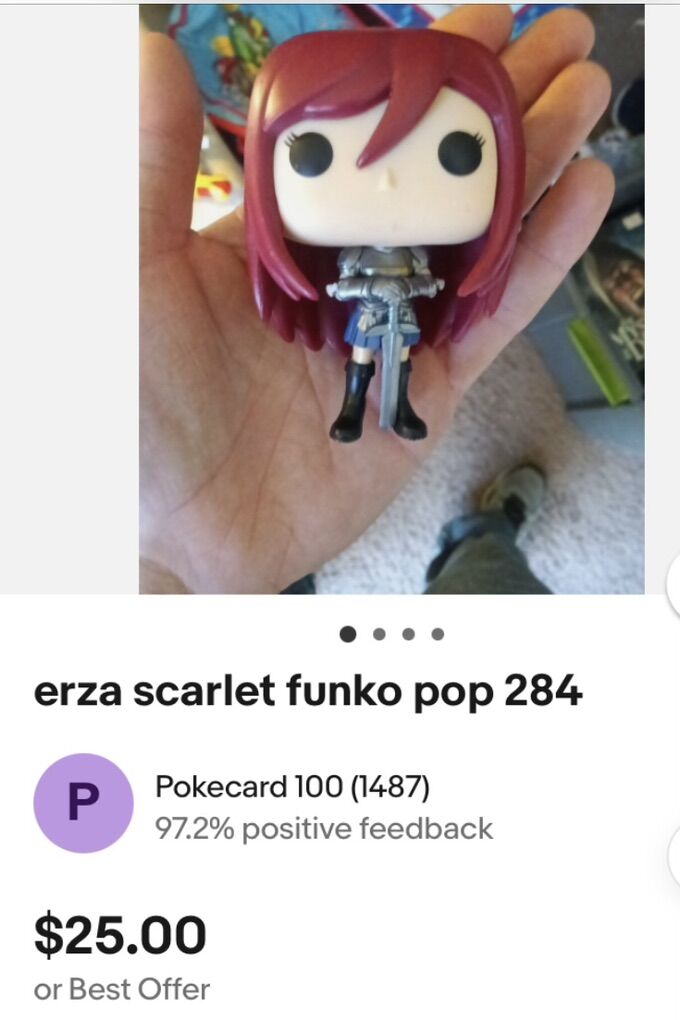Jump to the second photo indicator dot
680x1020 pixels.
tap(379, 633)
